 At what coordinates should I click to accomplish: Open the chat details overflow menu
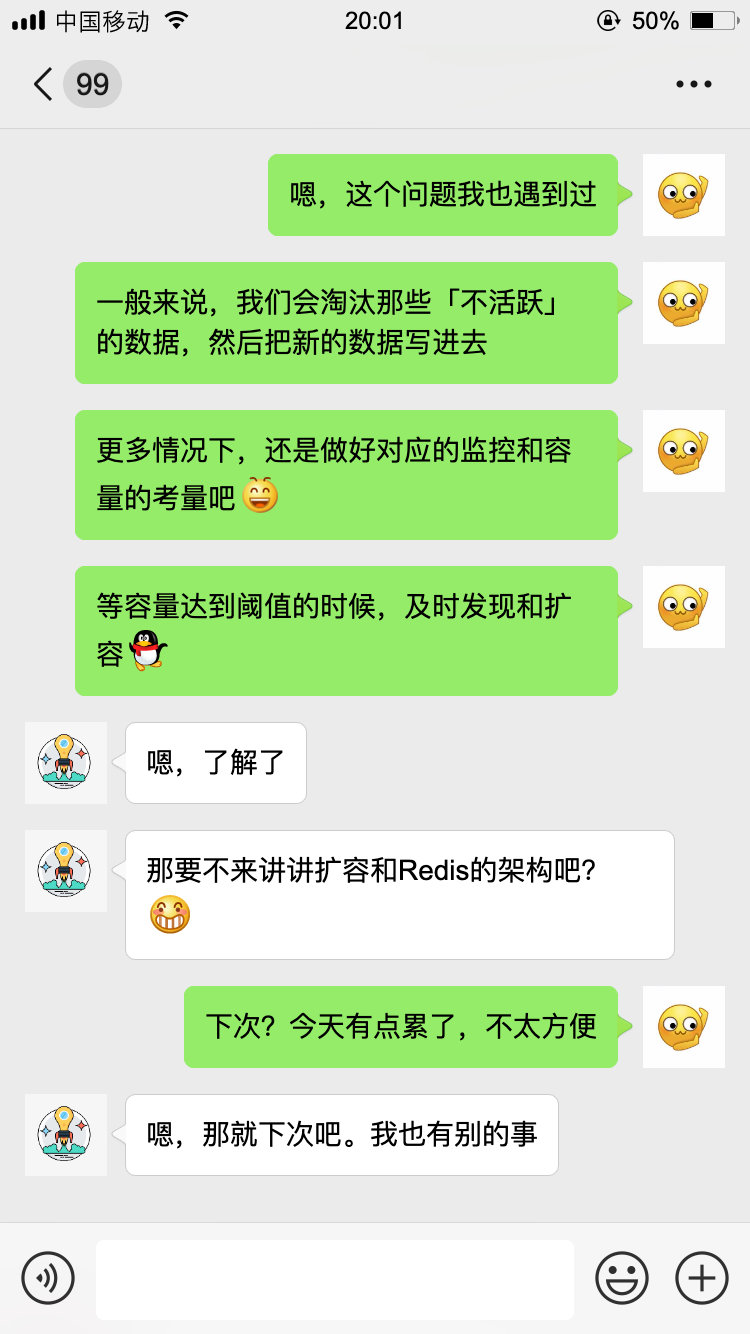click(x=693, y=85)
